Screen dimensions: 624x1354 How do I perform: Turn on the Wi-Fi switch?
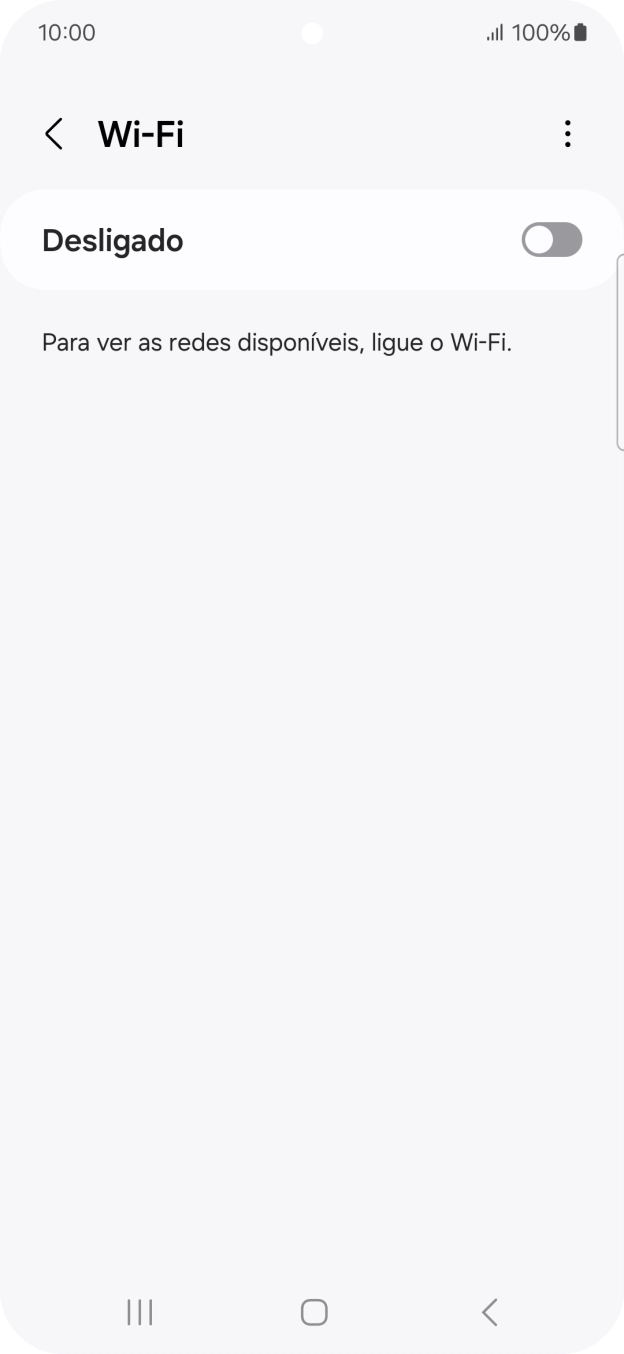point(551,240)
